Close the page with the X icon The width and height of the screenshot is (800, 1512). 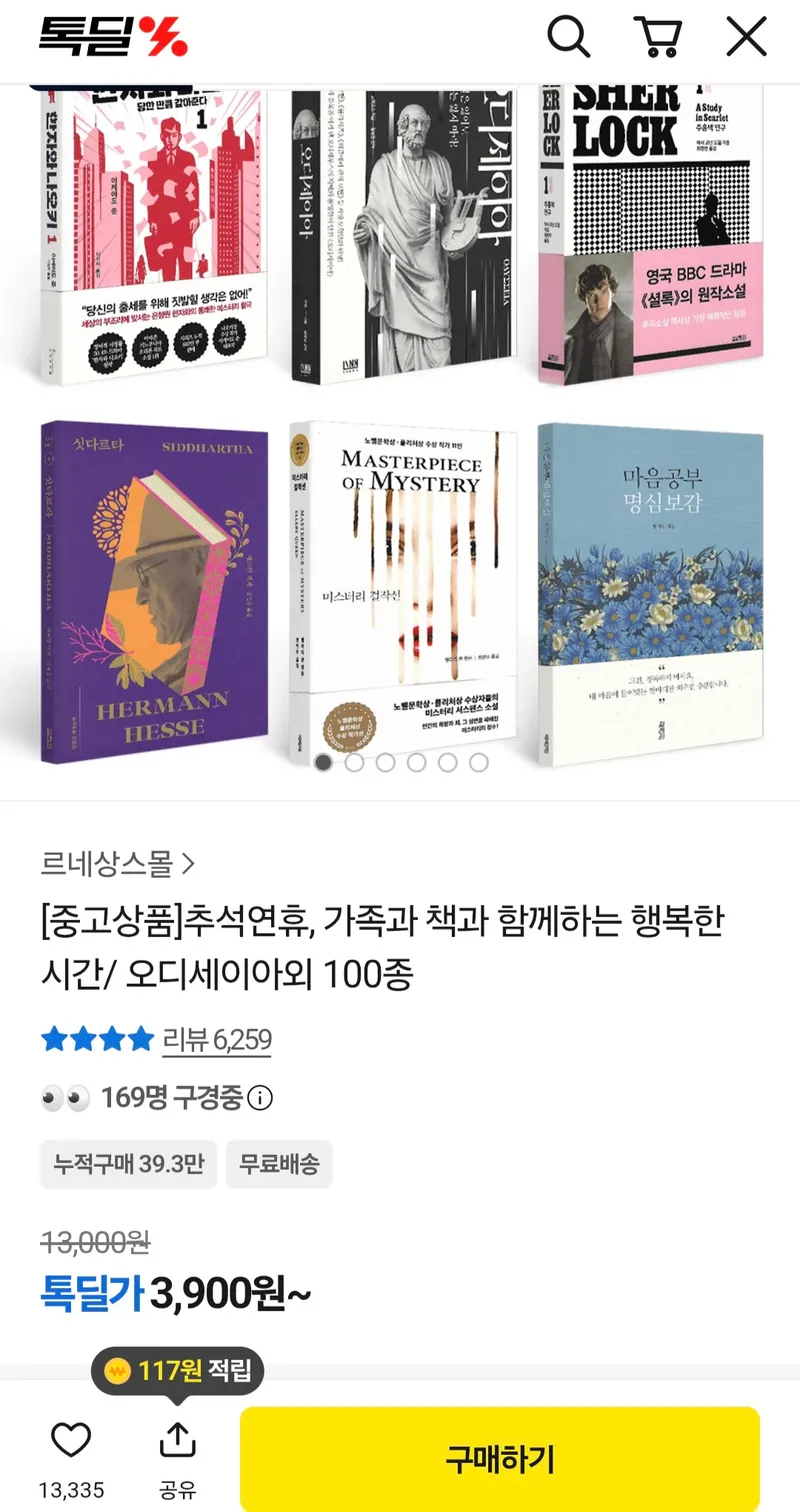pos(746,38)
